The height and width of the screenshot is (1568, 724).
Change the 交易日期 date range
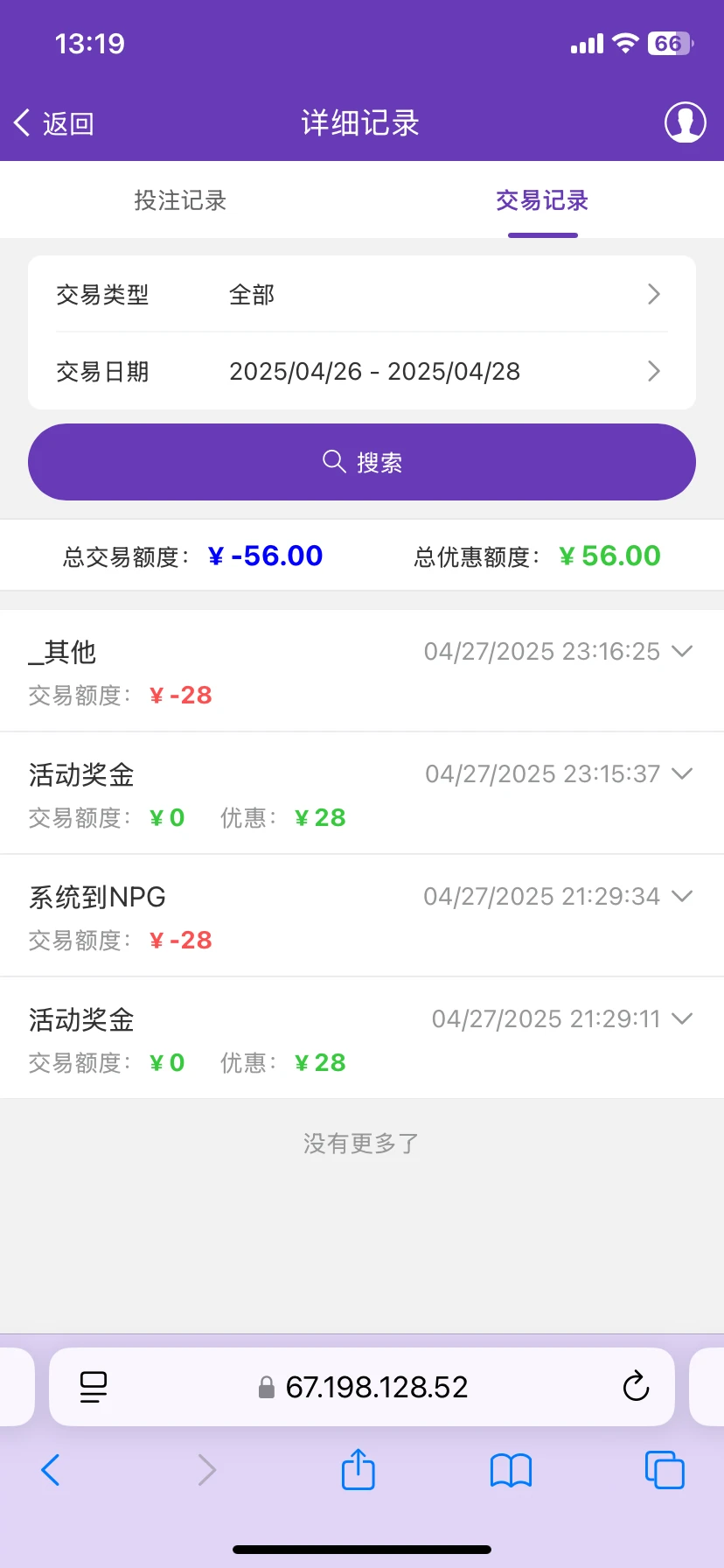point(362,372)
